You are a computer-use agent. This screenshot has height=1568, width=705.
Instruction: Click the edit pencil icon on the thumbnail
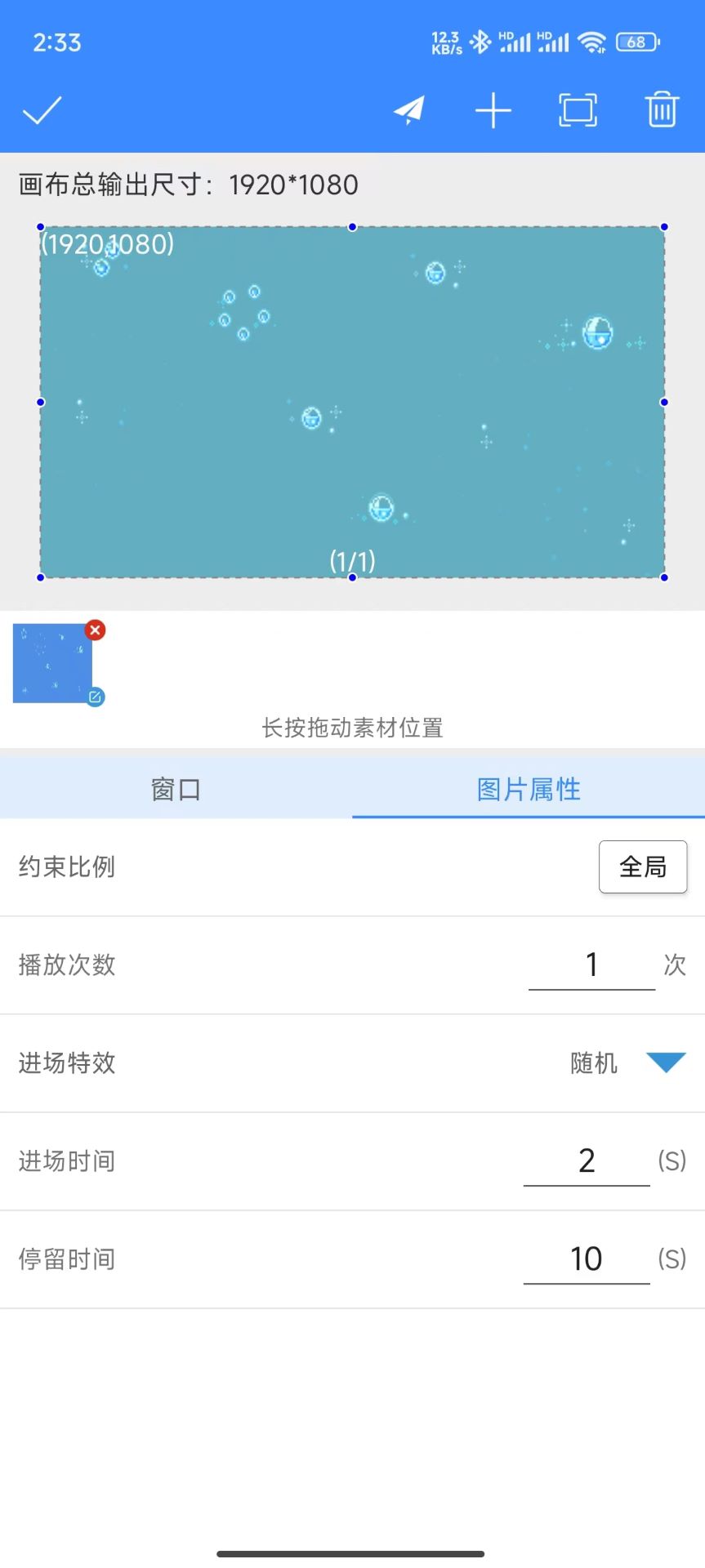click(96, 697)
